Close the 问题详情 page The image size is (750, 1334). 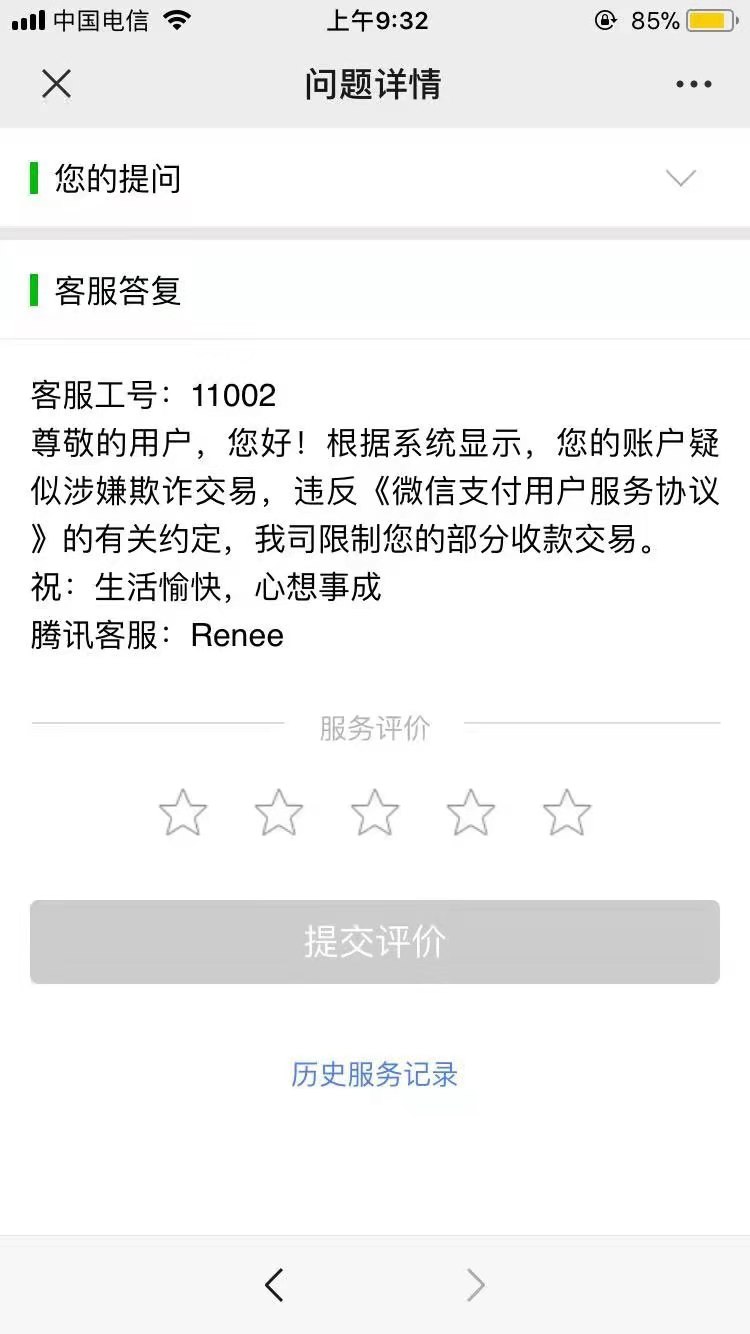click(x=56, y=84)
